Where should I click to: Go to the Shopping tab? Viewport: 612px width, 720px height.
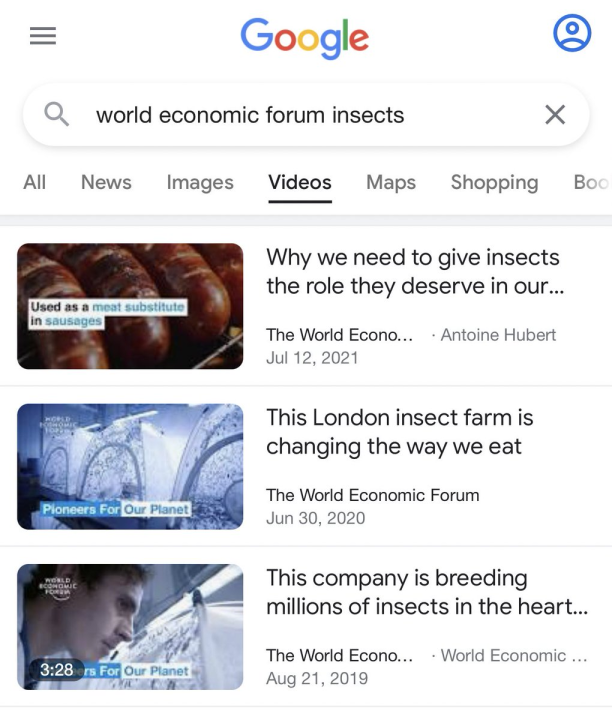pos(494,182)
